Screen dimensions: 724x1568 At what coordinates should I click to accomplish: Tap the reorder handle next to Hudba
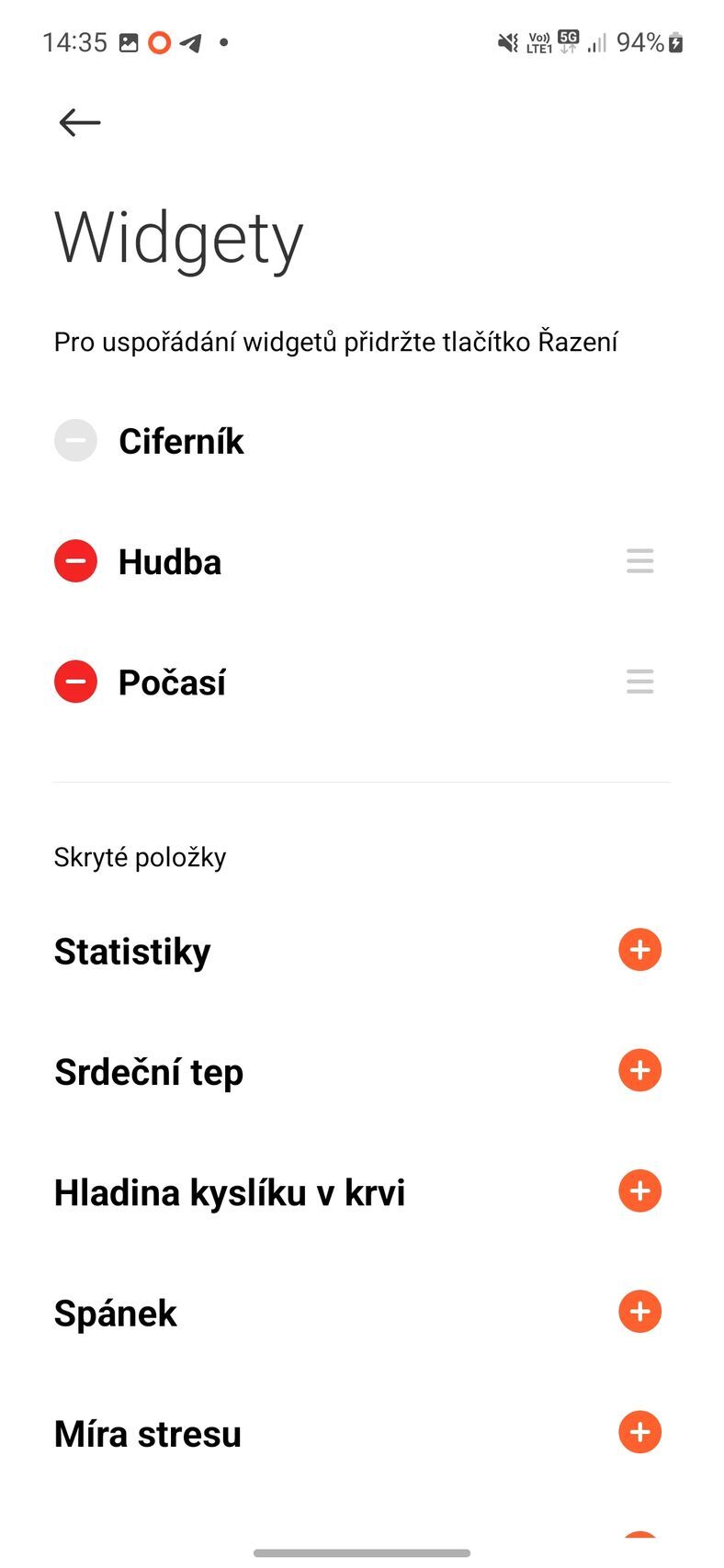pyautogui.click(x=639, y=561)
